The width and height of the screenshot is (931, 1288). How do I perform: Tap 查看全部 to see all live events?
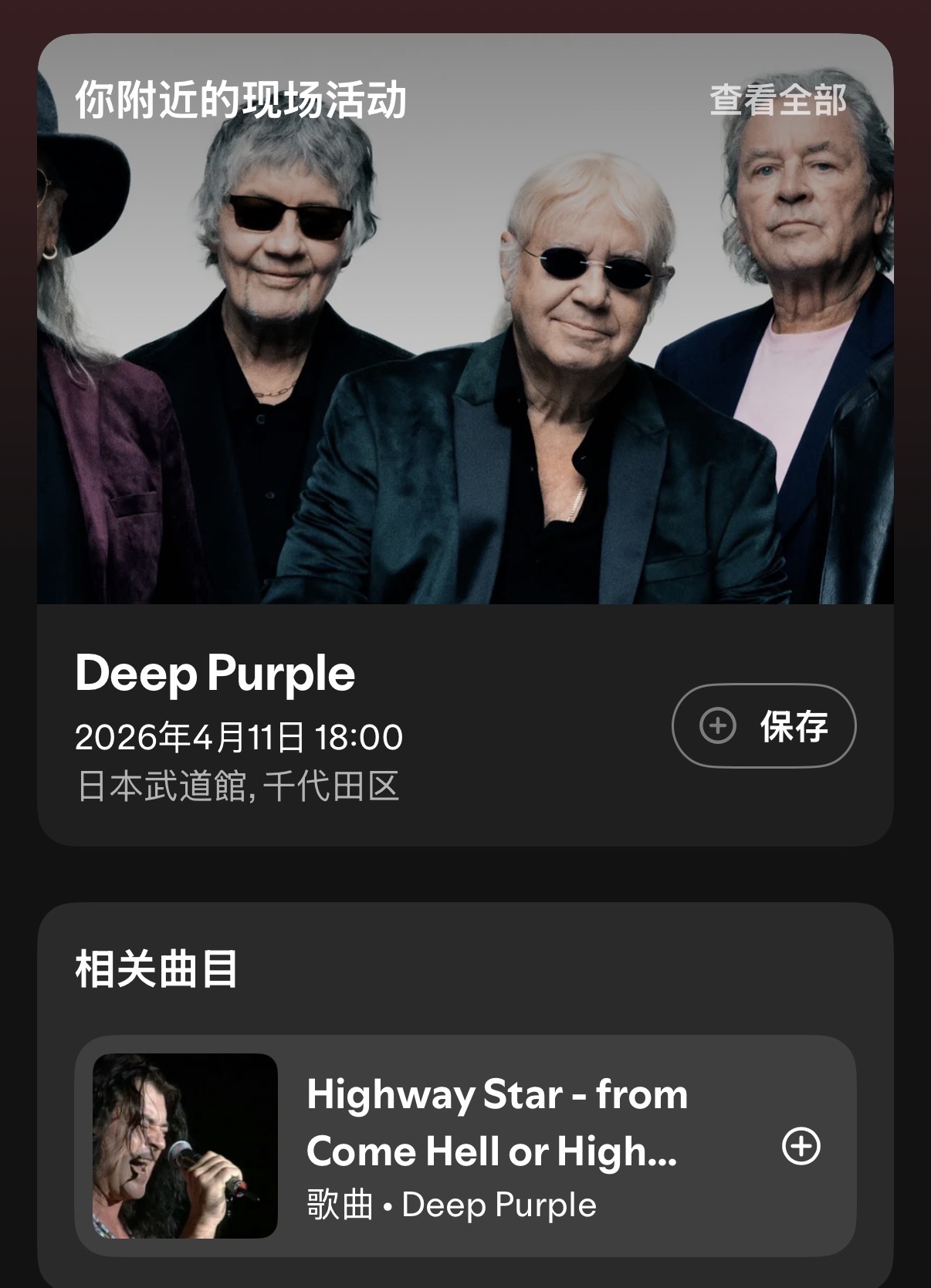coord(777,100)
